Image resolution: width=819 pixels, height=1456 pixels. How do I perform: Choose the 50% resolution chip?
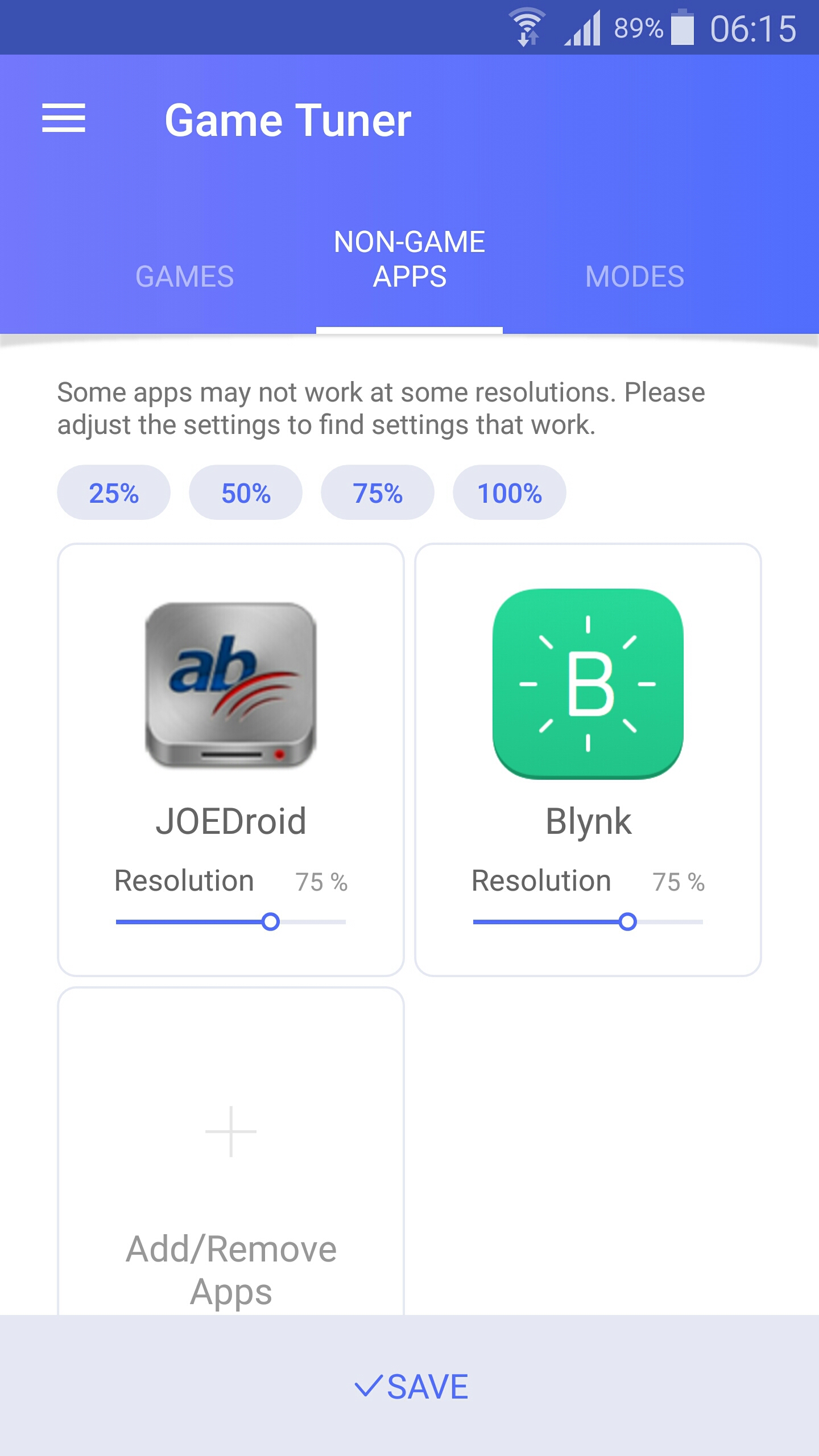246,493
